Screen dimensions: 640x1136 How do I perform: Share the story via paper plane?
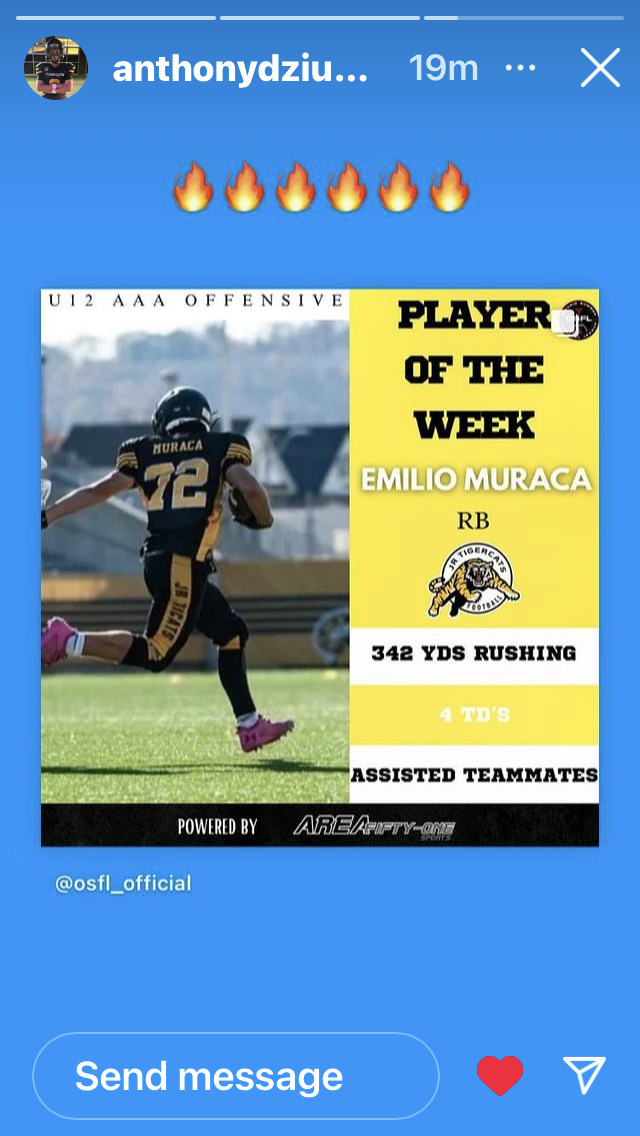point(584,1075)
